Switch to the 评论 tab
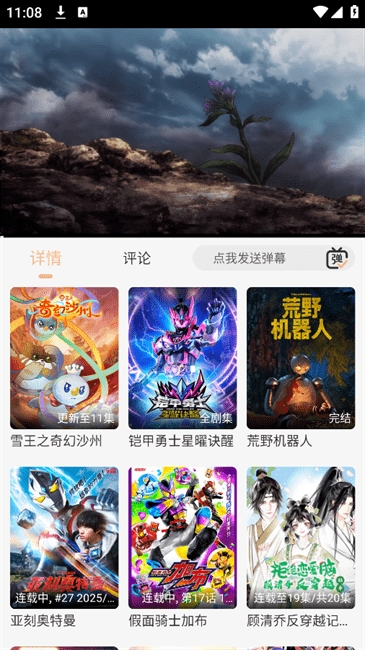The image size is (365, 650). click(x=137, y=258)
